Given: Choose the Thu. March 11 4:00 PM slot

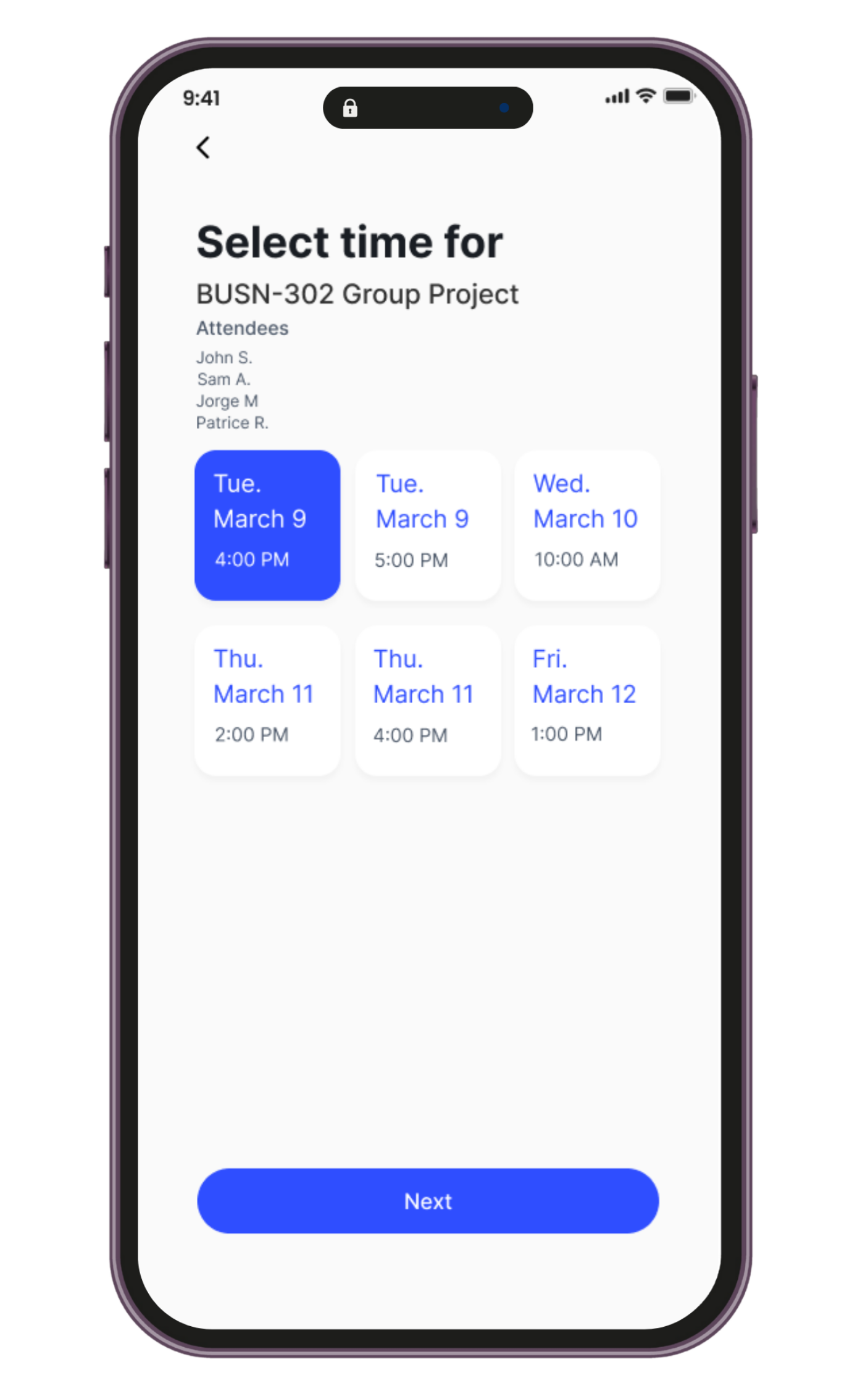Looking at the screenshot, I should 428,701.
